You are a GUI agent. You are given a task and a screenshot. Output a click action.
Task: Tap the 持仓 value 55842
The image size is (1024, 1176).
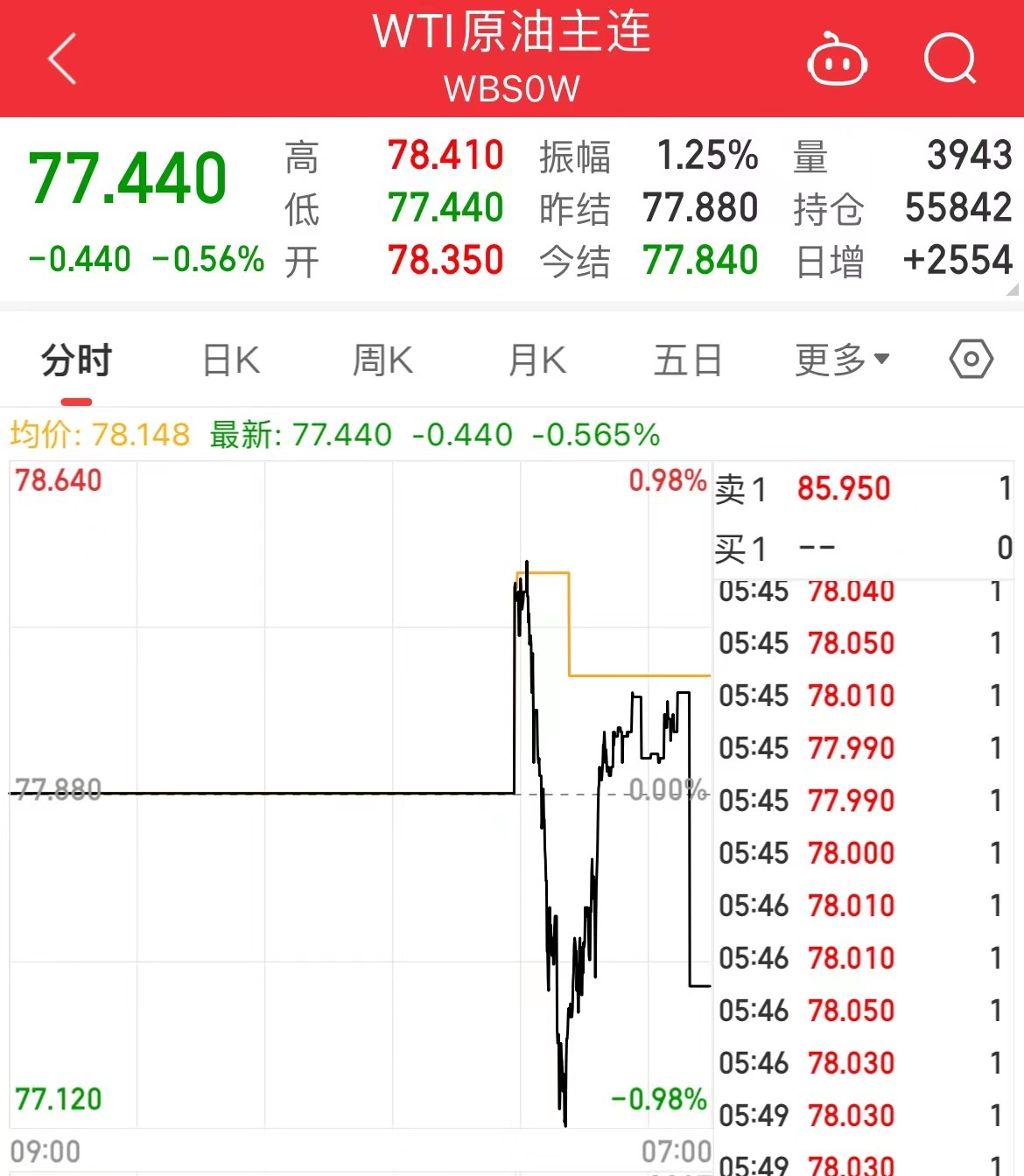point(957,209)
